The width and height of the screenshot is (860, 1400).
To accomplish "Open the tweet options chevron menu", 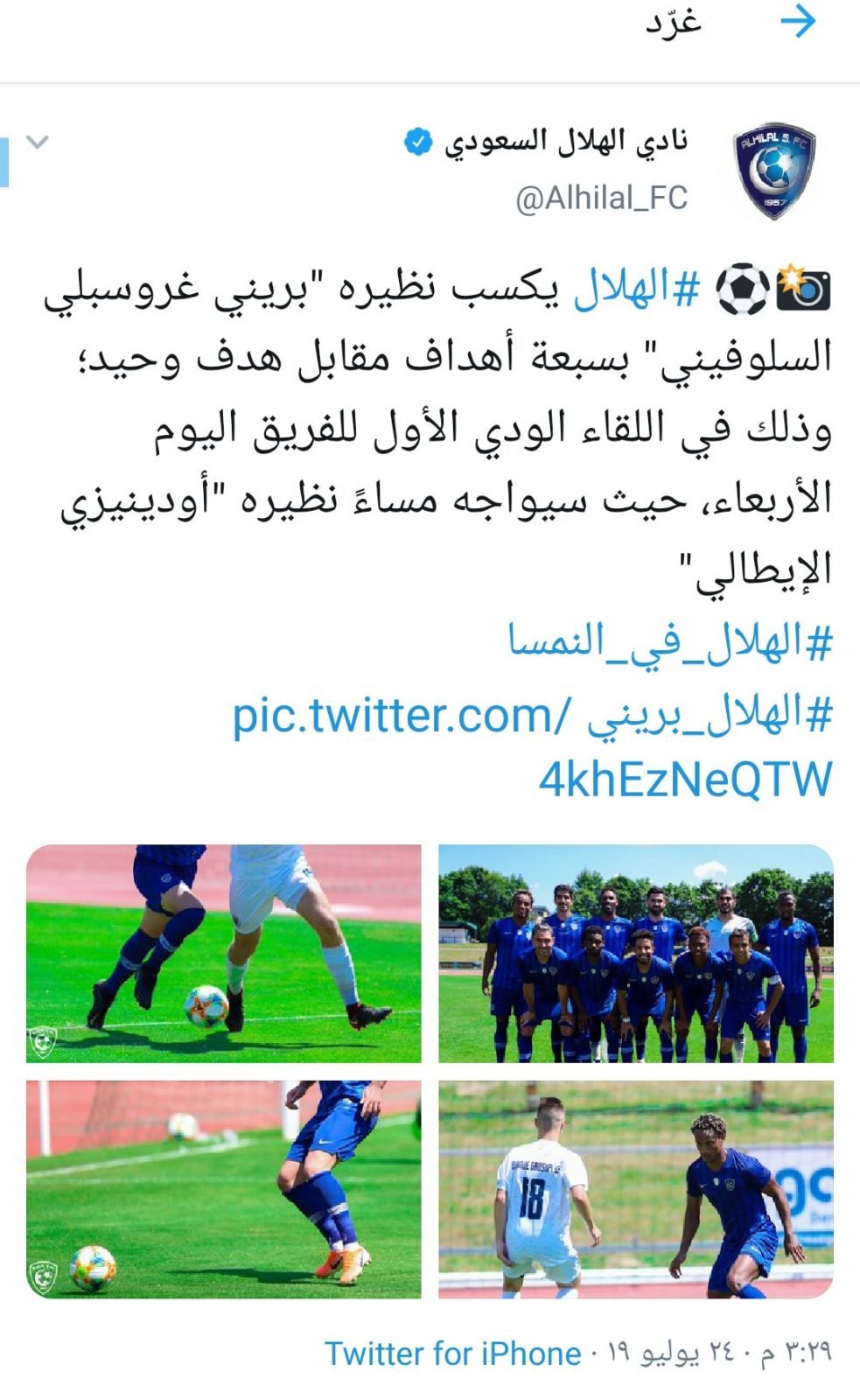I will 38,142.
